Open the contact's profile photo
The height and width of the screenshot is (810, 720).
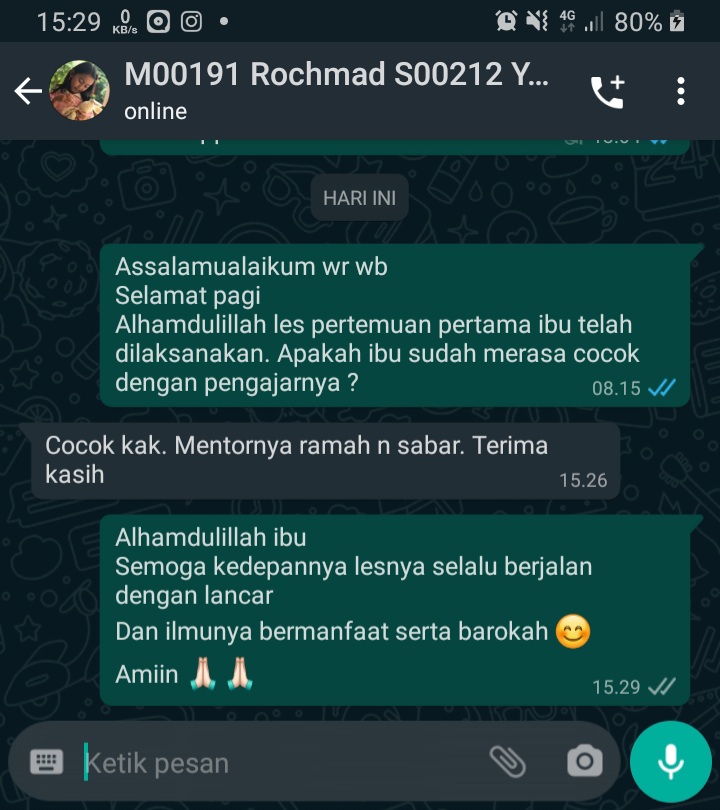pos(79,91)
